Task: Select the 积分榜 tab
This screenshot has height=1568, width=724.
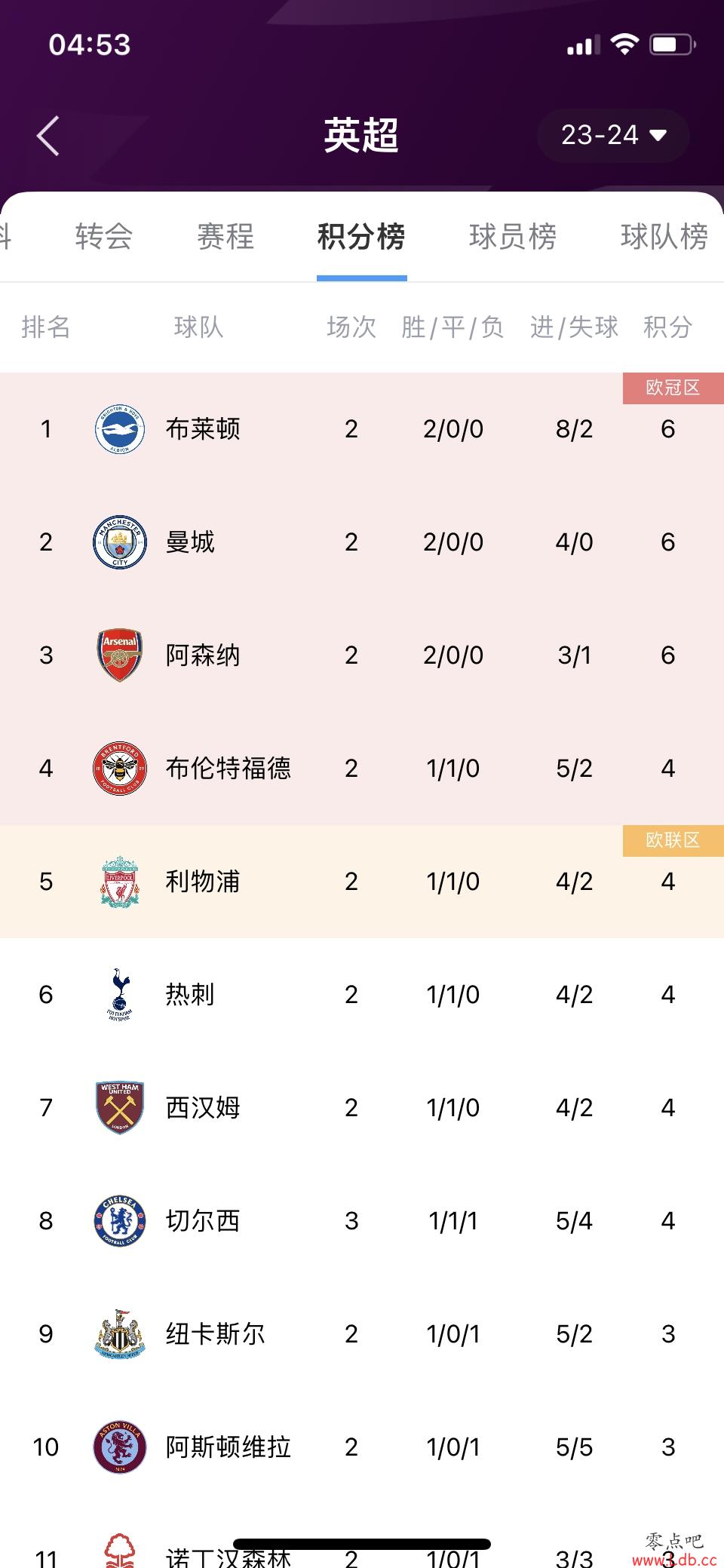Action: pos(361,237)
